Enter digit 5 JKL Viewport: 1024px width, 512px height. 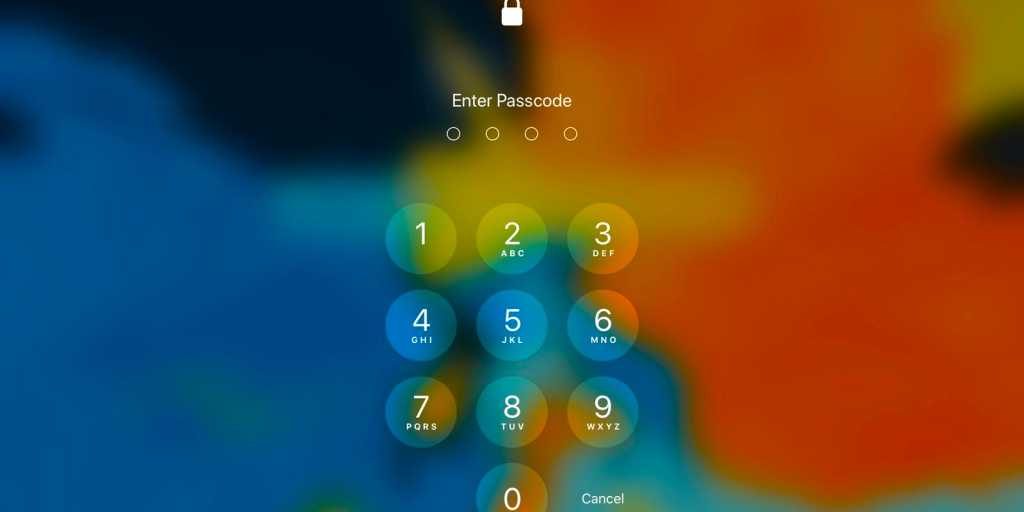coord(512,325)
